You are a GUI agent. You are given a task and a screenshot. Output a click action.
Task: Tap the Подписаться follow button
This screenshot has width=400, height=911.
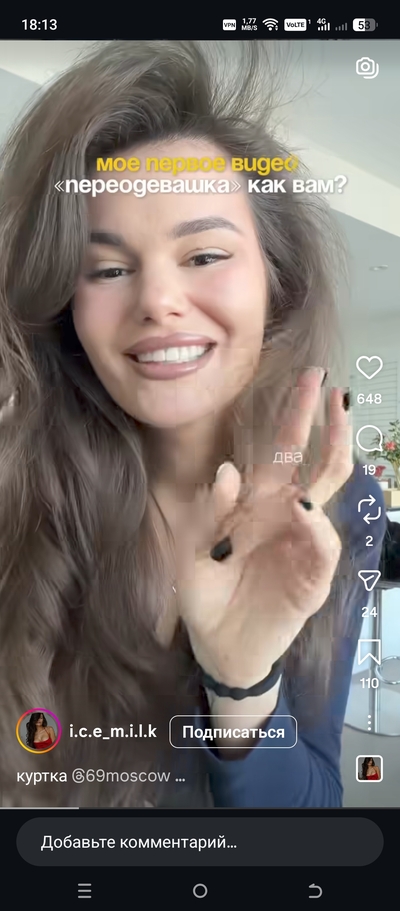tap(233, 732)
